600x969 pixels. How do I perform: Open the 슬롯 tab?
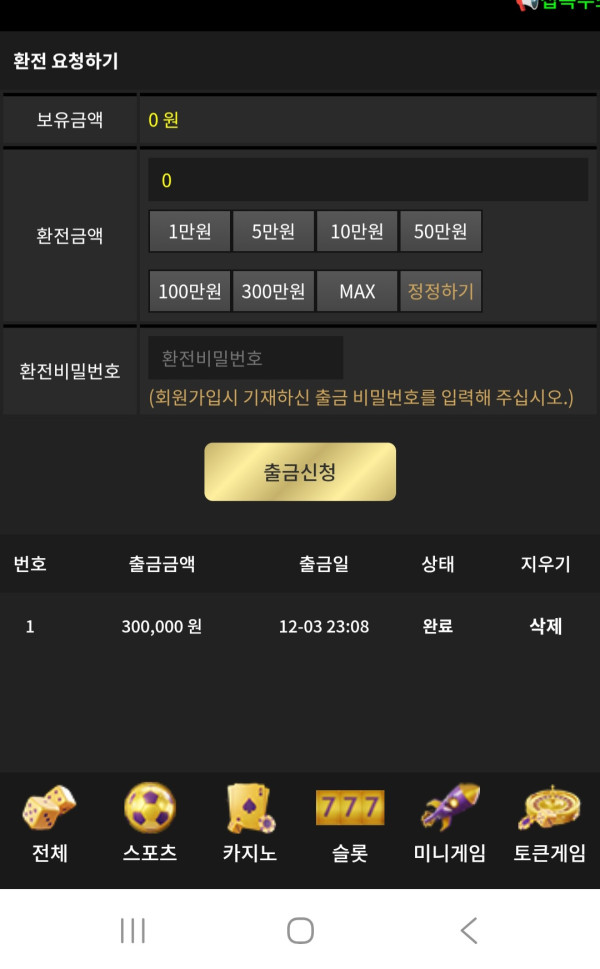pyautogui.click(x=350, y=824)
